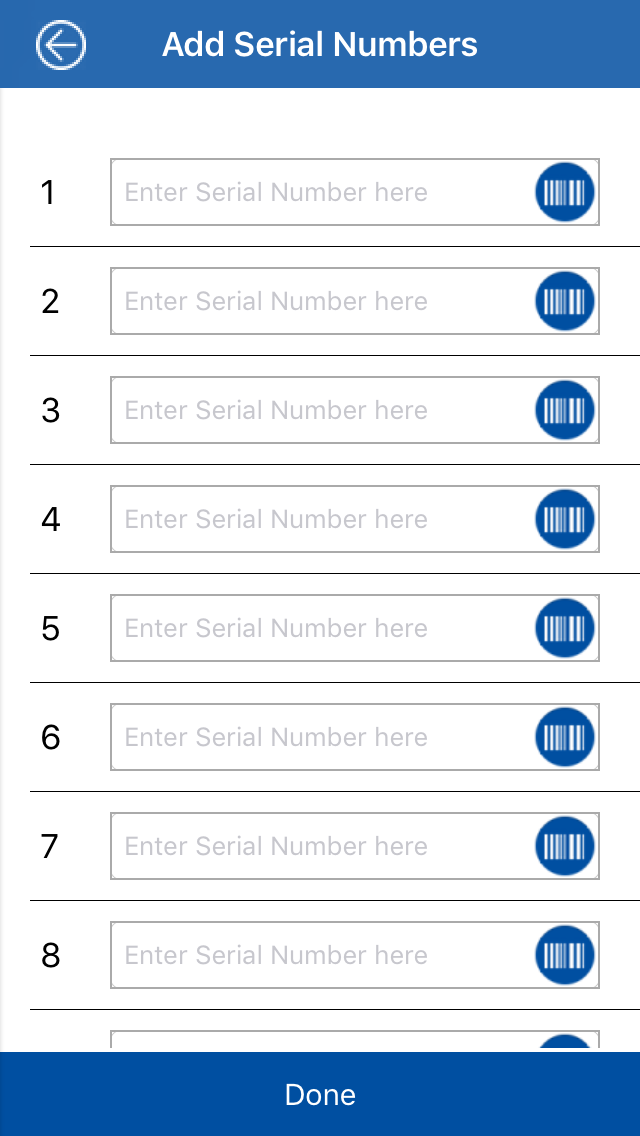Image resolution: width=640 pixels, height=1136 pixels.
Task: Scan barcode for serial number 1
Action: 565,192
